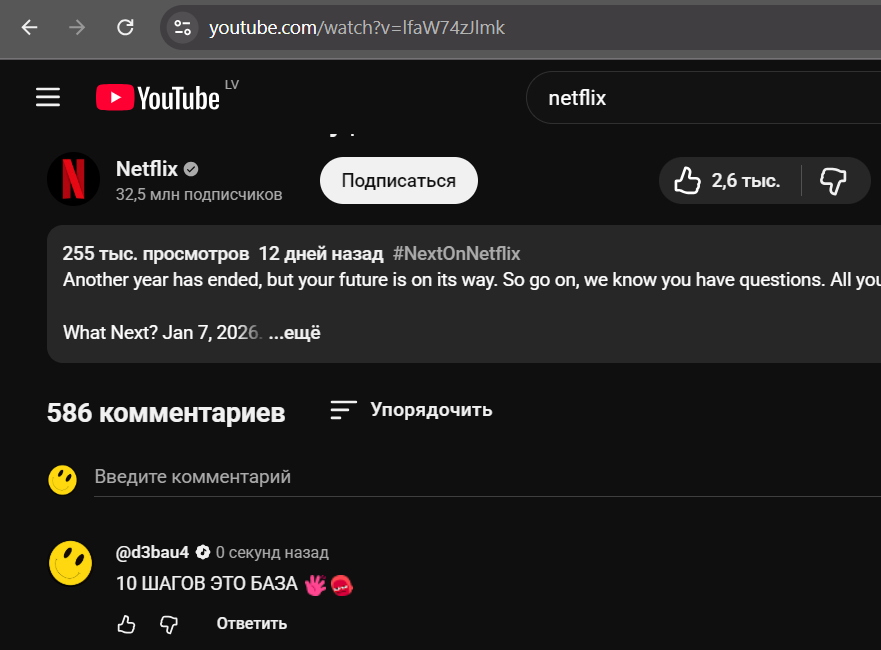Open the Упорядочить sort menu
Viewport: 881px width, 650px height.
[412, 409]
